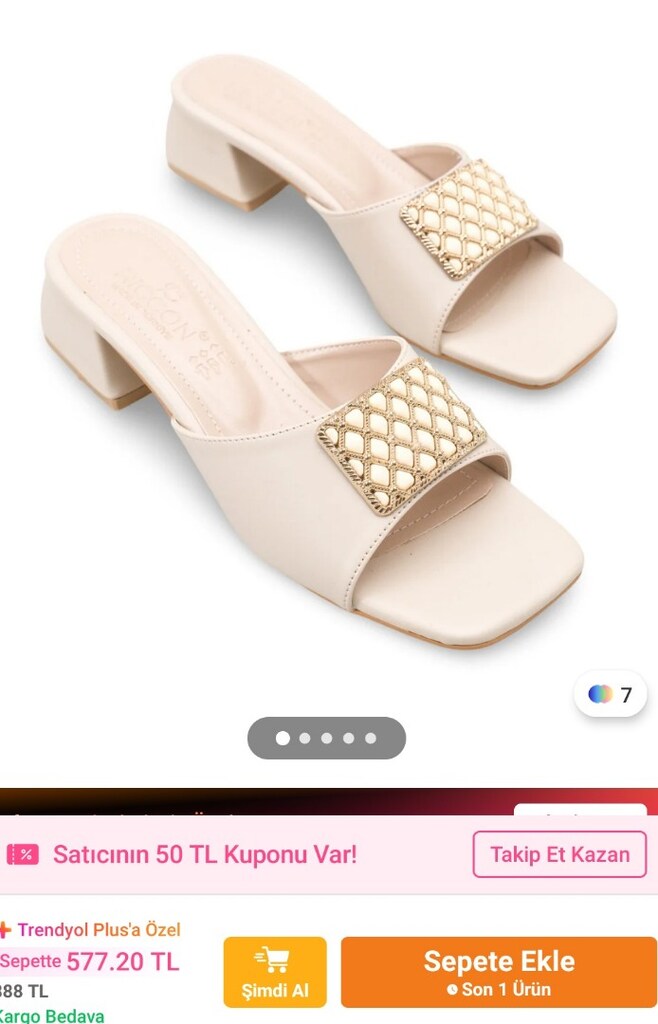658x1024 pixels.
Task: Tap the image page indicator dots
Action: [x=326, y=738]
